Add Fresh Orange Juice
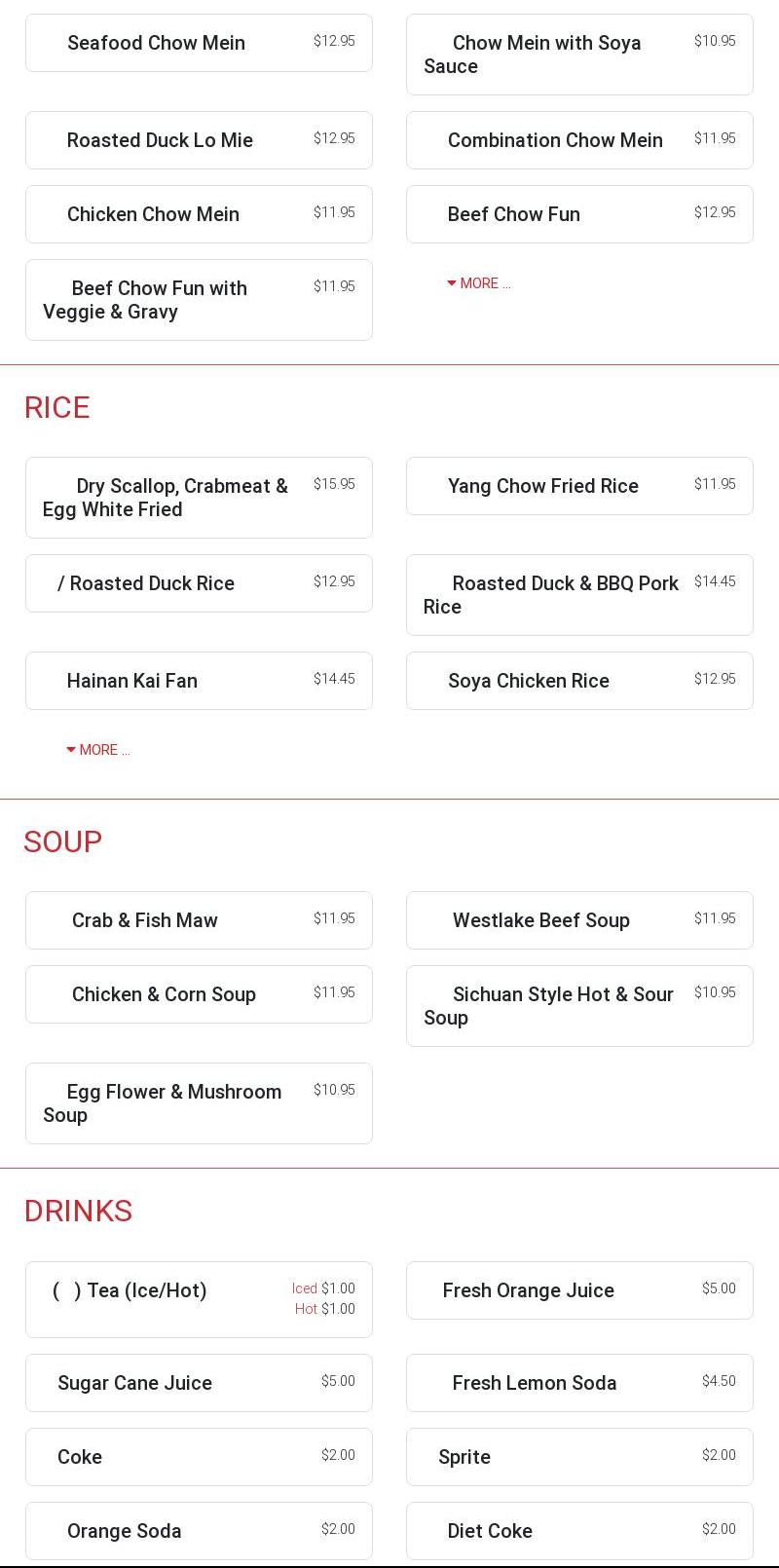The height and width of the screenshot is (1568, 779). [x=579, y=1290]
